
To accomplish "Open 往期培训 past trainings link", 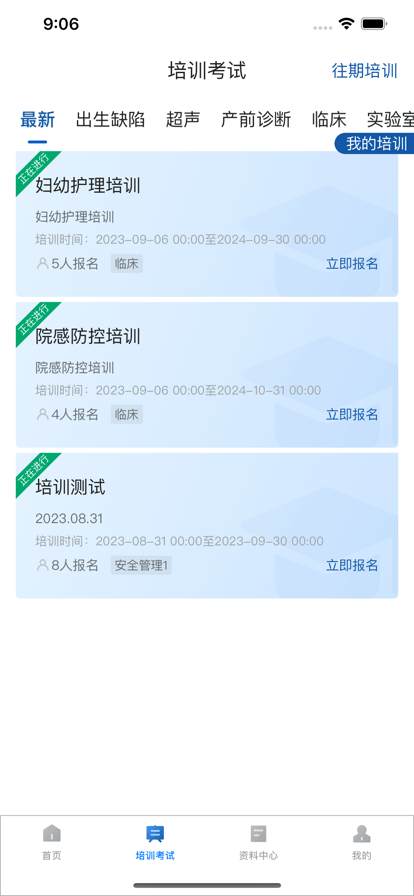I will tap(364, 71).
